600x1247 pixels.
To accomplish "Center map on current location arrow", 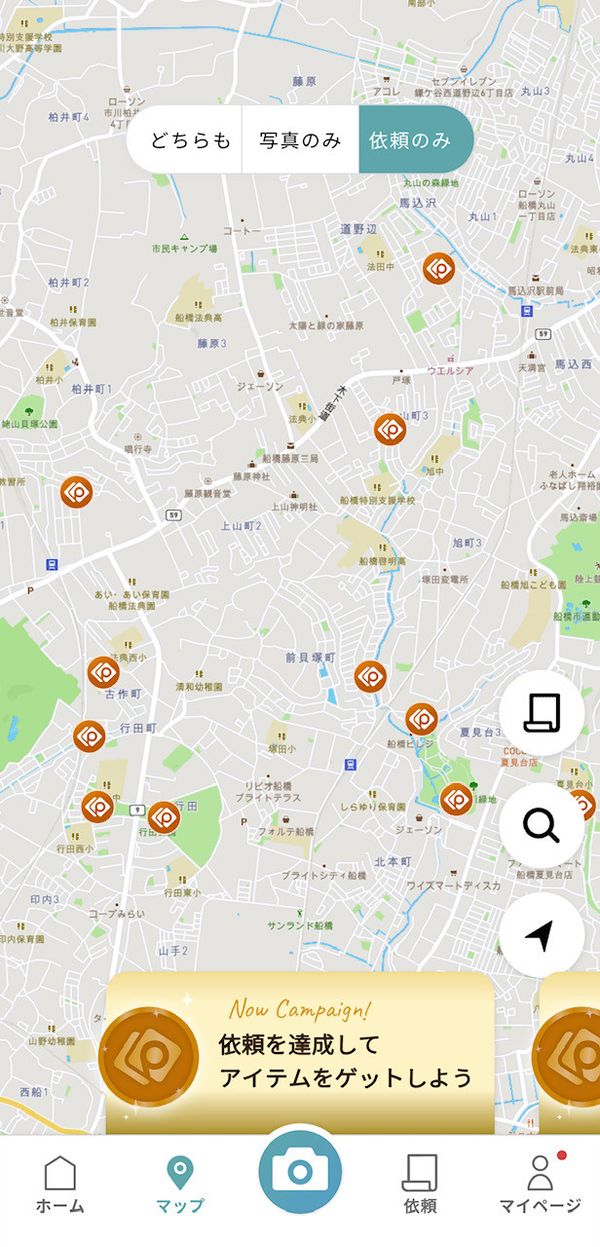I will pos(541,936).
